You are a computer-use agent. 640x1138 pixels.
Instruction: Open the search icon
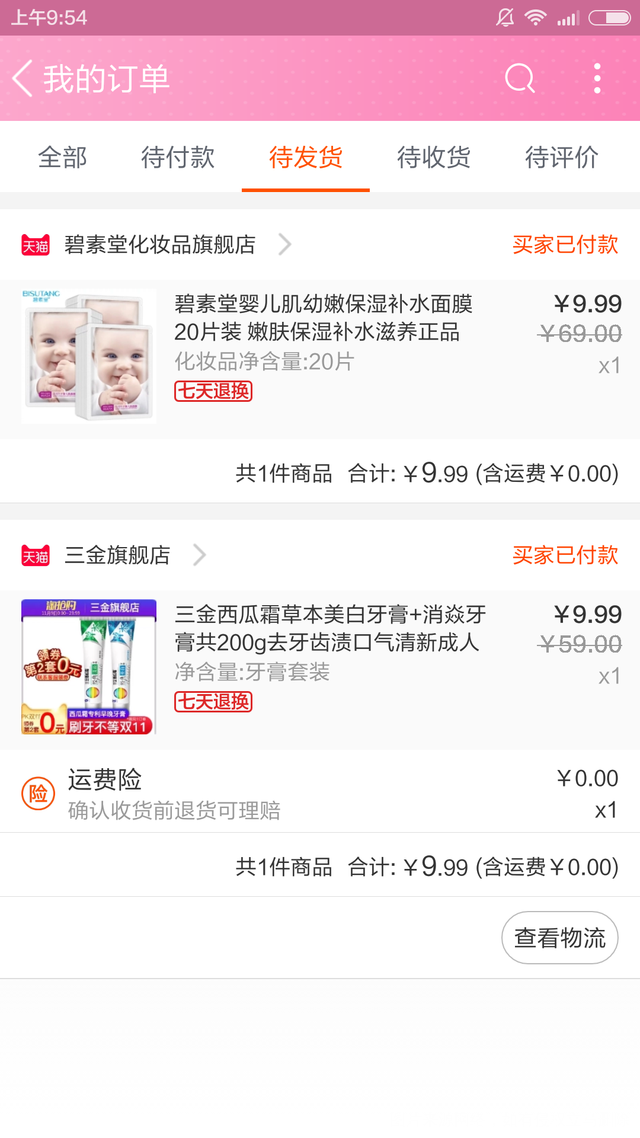click(520, 78)
